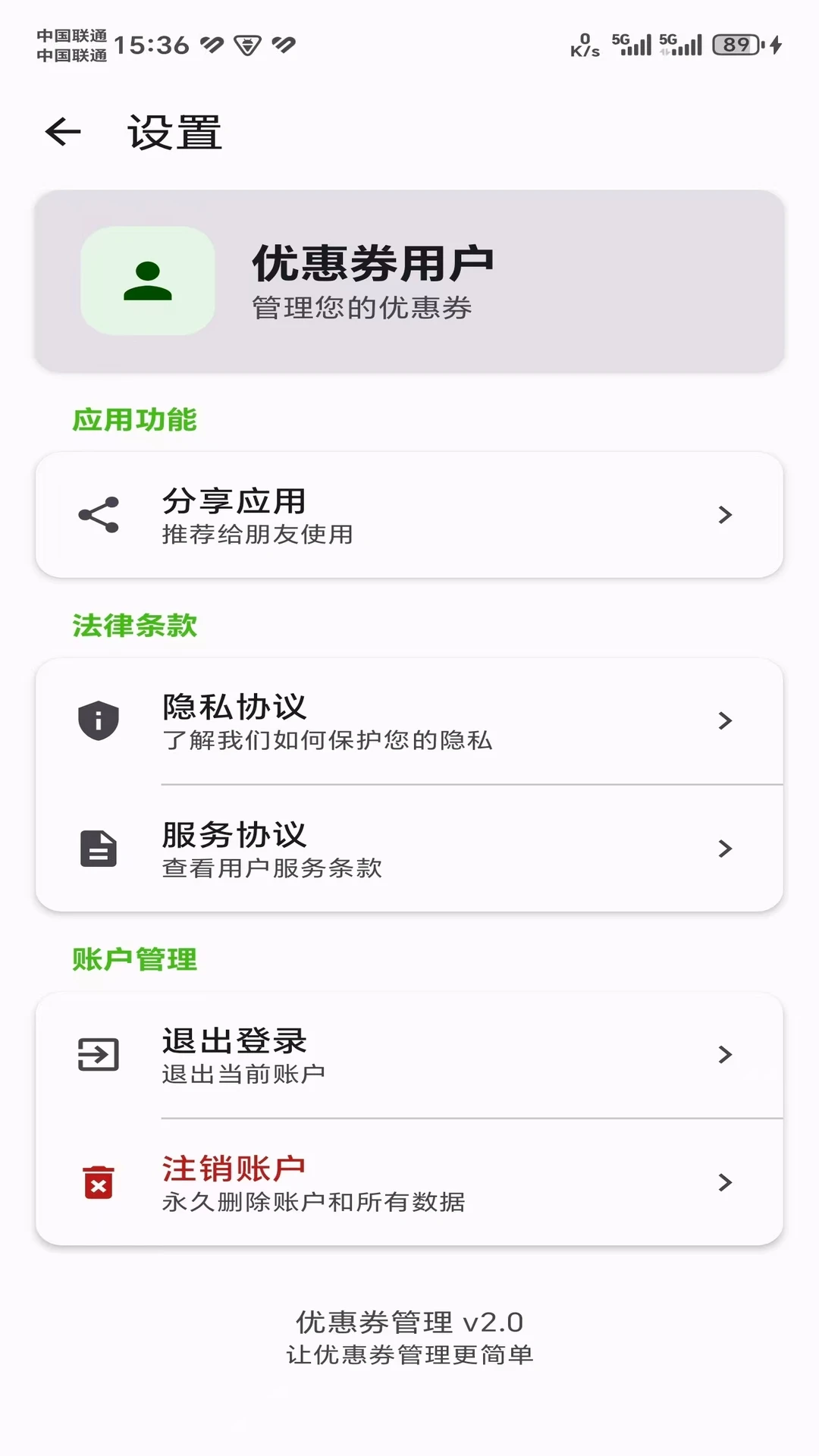This screenshot has height=1456, width=819.
Task: Expand the 分享应用 row chevron
Action: point(725,514)
